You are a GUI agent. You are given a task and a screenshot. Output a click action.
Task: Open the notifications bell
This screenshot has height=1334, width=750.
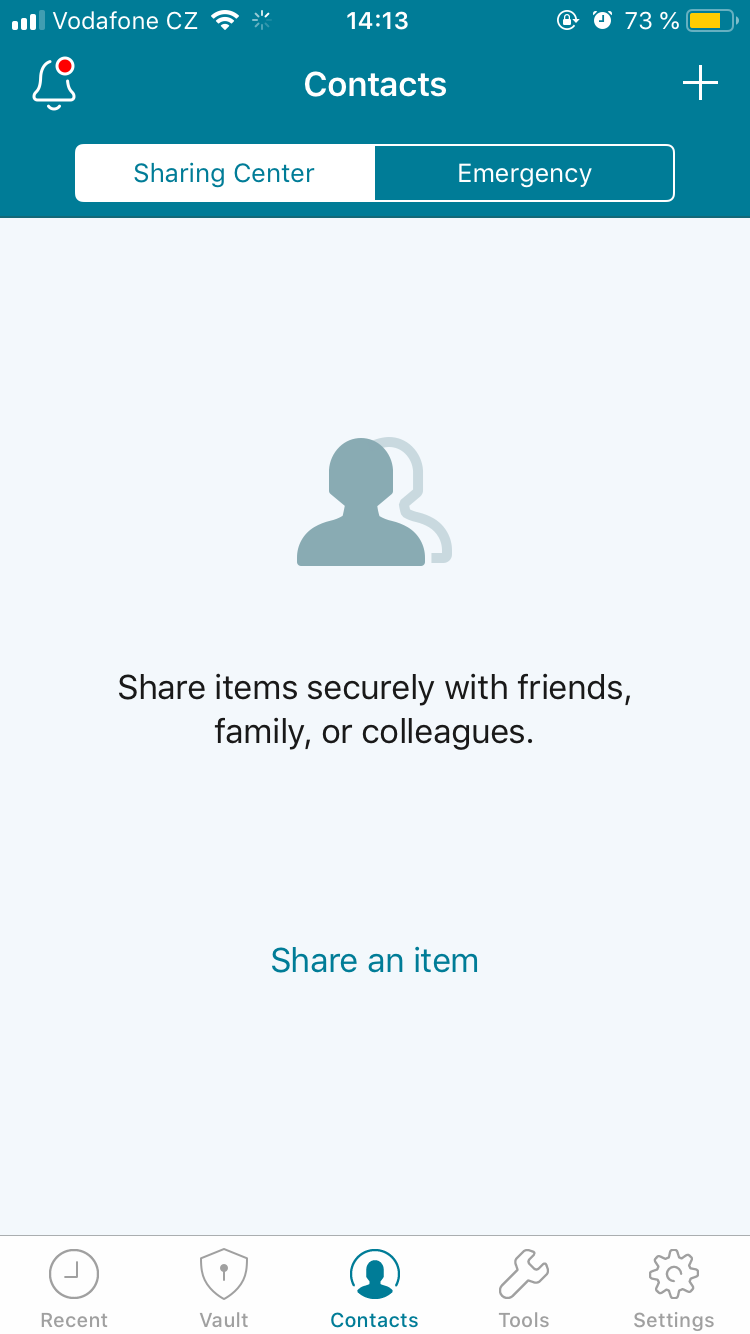(x=54, y=84)
